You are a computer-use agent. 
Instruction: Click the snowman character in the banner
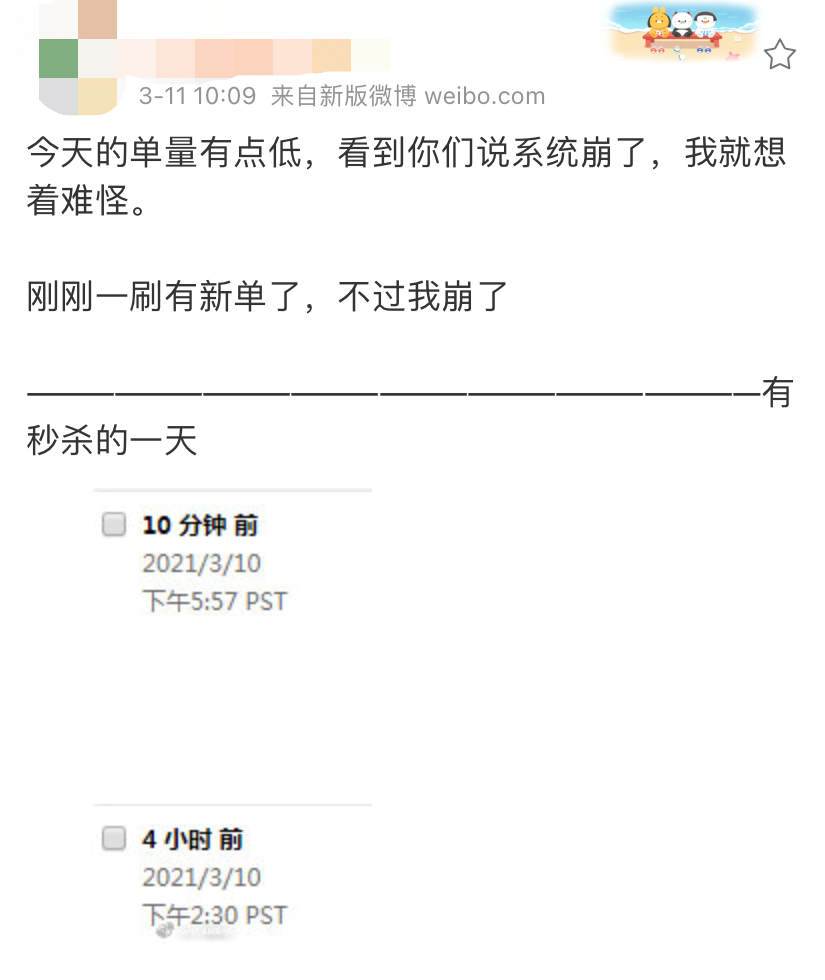coord(705,22)
